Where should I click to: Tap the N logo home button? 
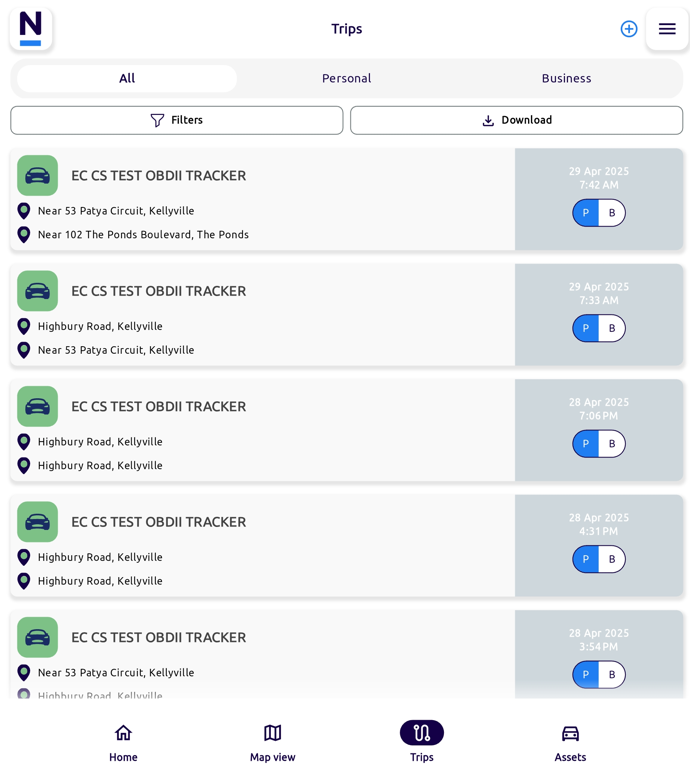(x=31, y=29)
